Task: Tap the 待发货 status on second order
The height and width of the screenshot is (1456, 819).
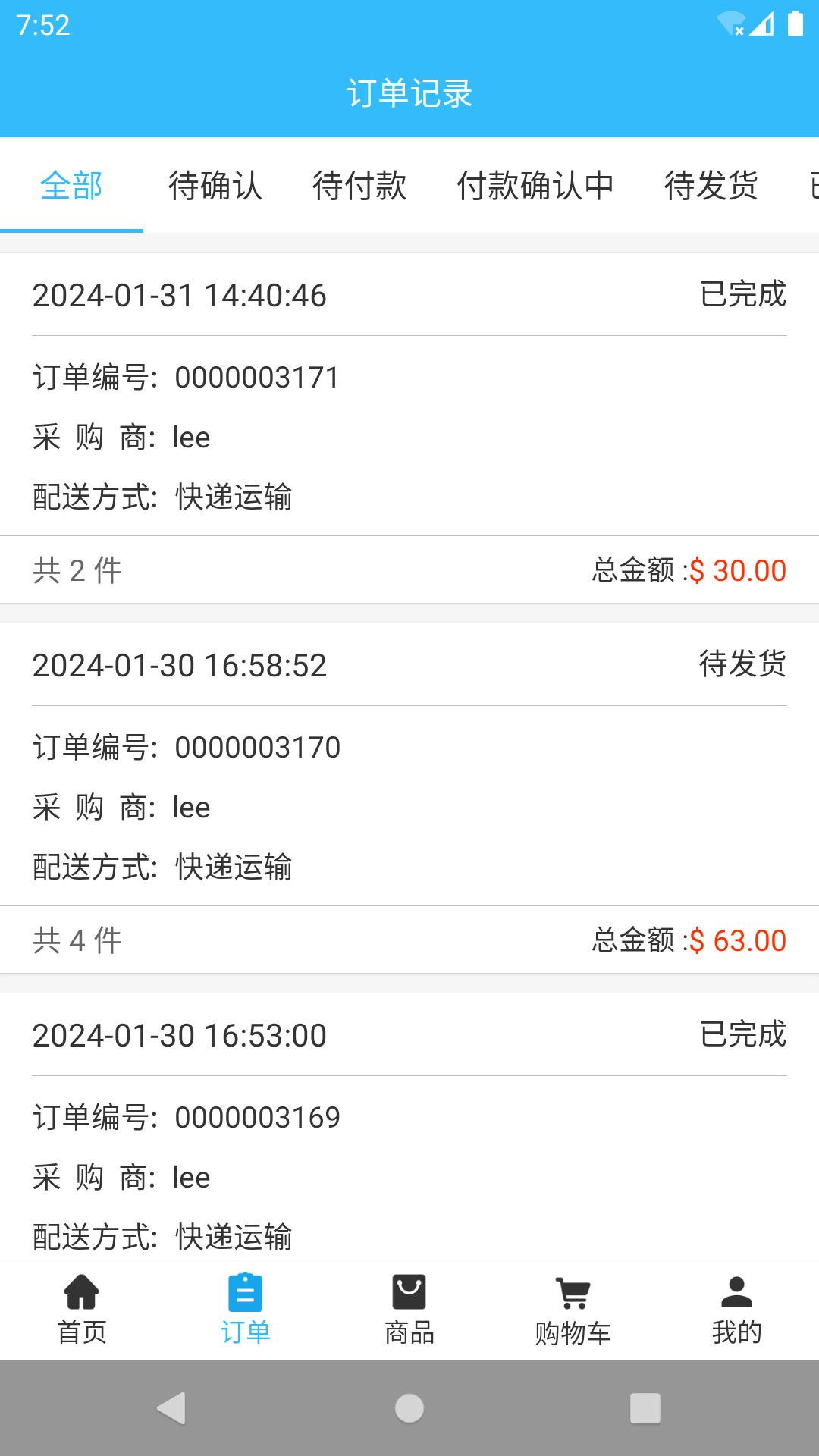Action: 742,665
